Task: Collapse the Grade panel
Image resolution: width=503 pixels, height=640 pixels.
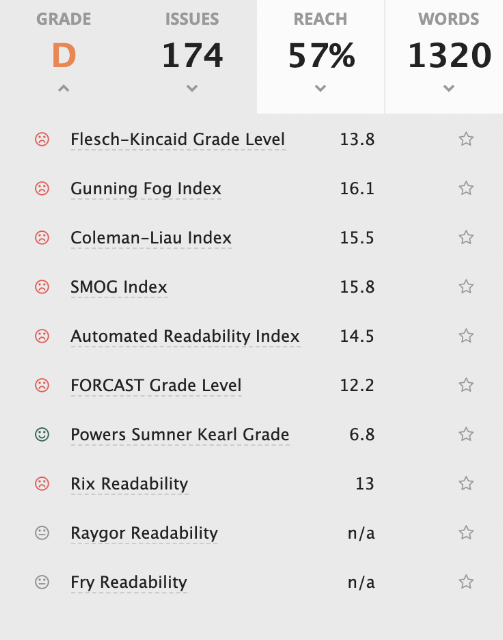Action: (64, 88)
